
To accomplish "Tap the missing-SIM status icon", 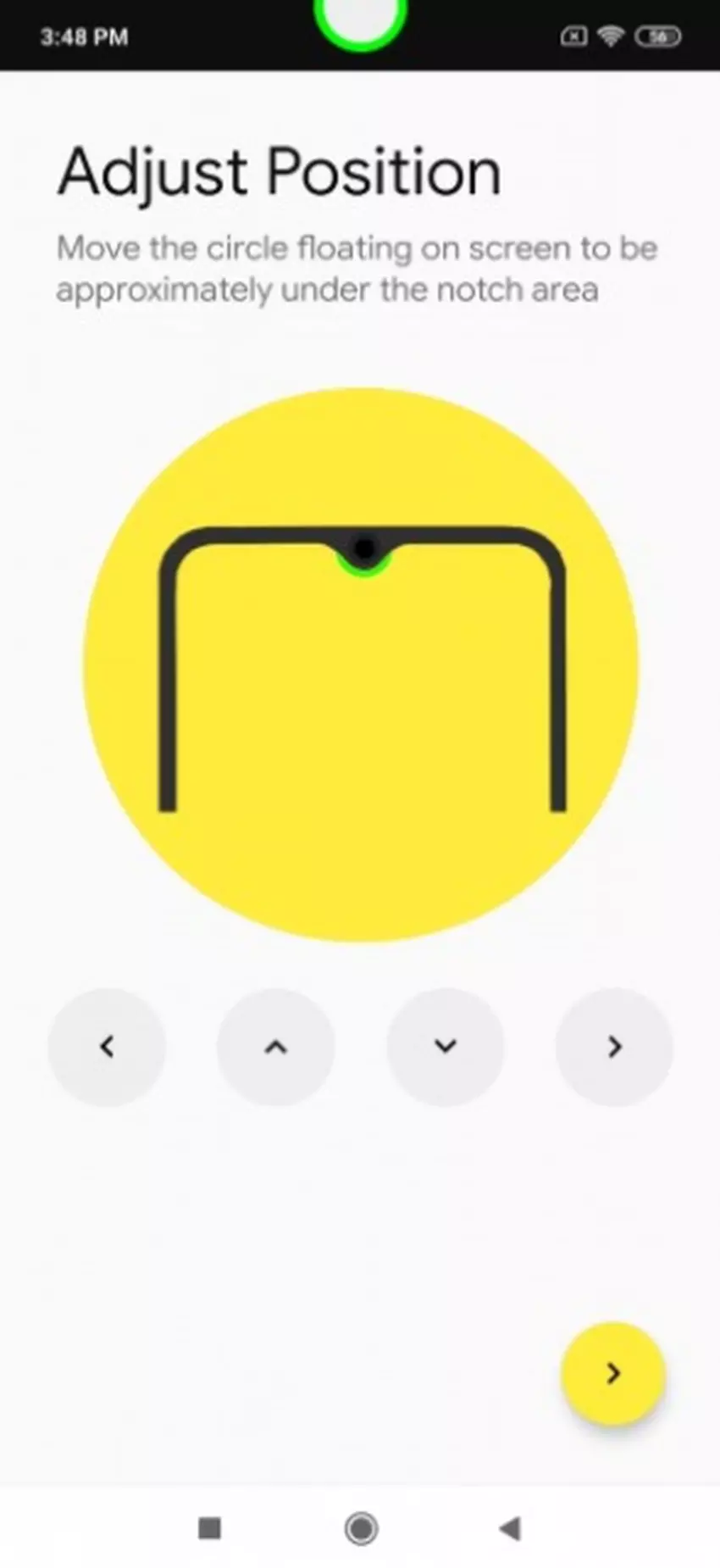I will (573, 36).
